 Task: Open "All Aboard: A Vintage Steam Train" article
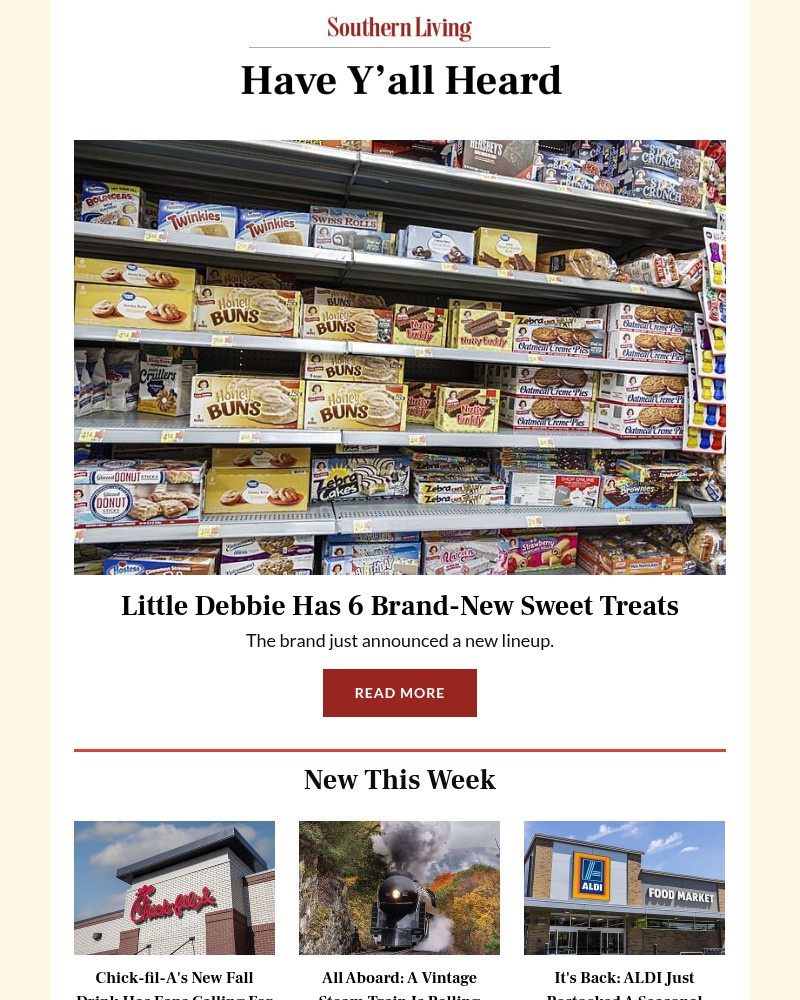399,985
